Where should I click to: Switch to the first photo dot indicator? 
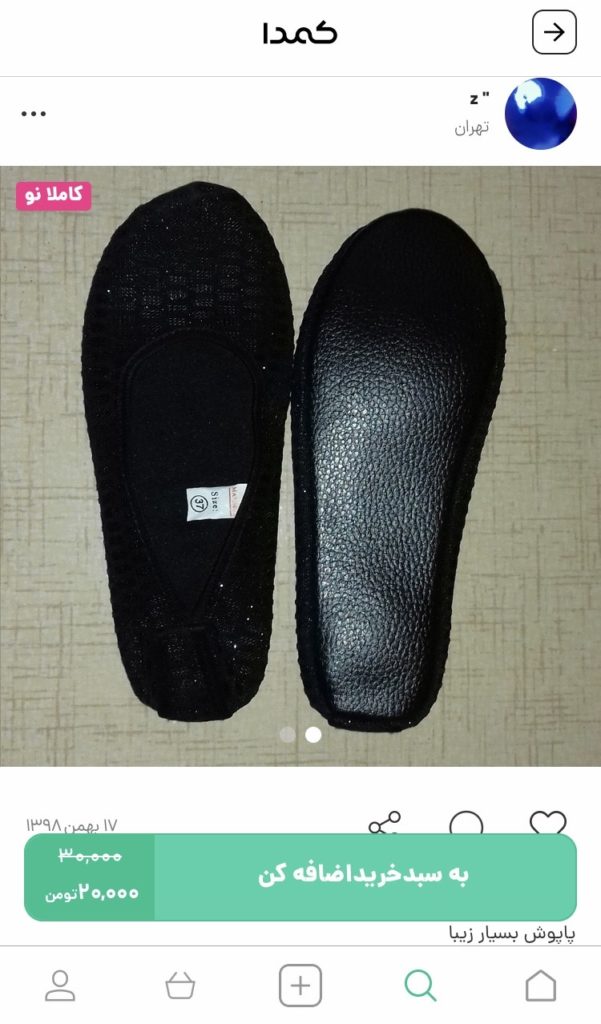pos(287,734)
